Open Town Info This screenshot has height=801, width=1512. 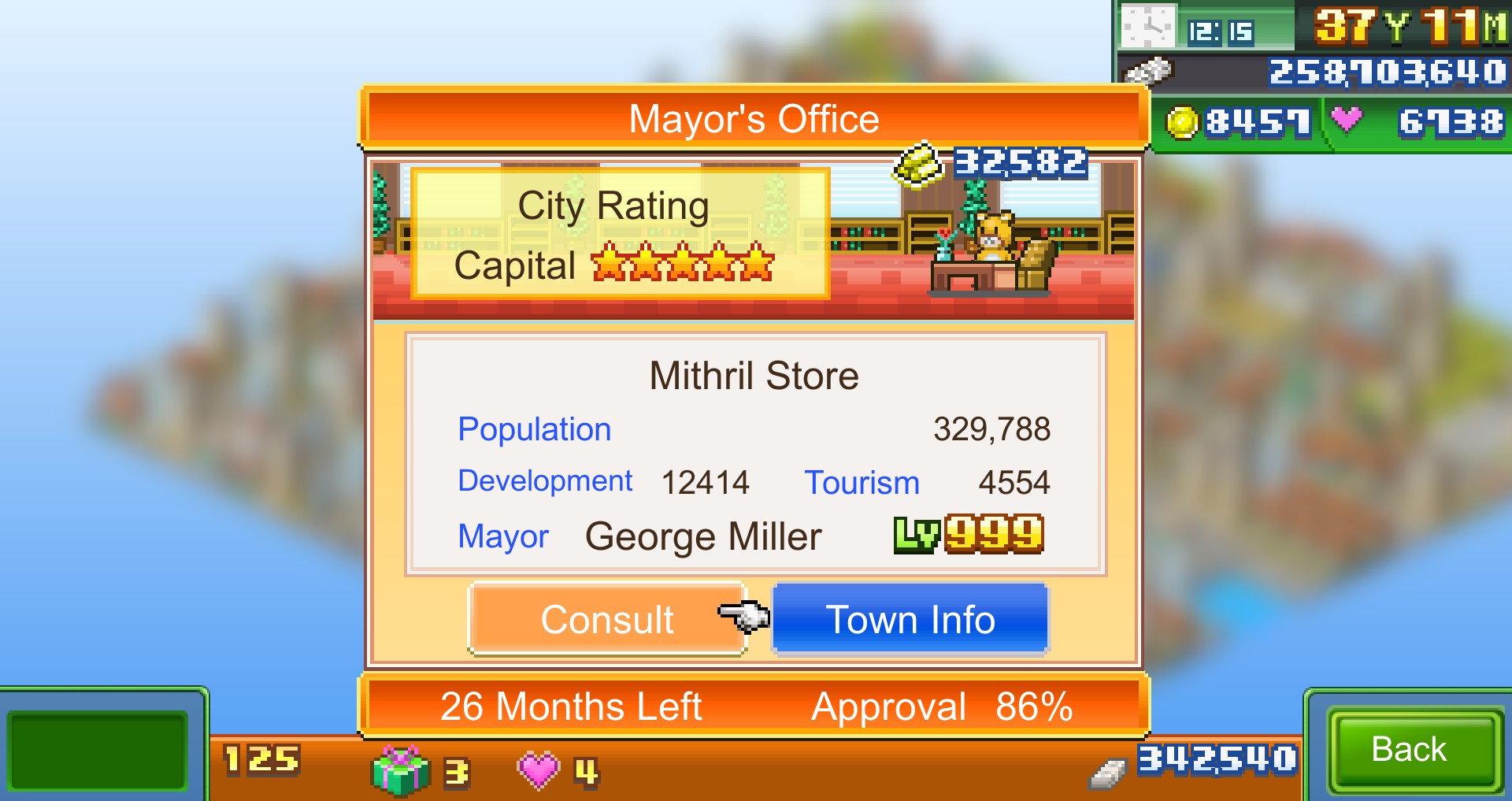[910, 619]
